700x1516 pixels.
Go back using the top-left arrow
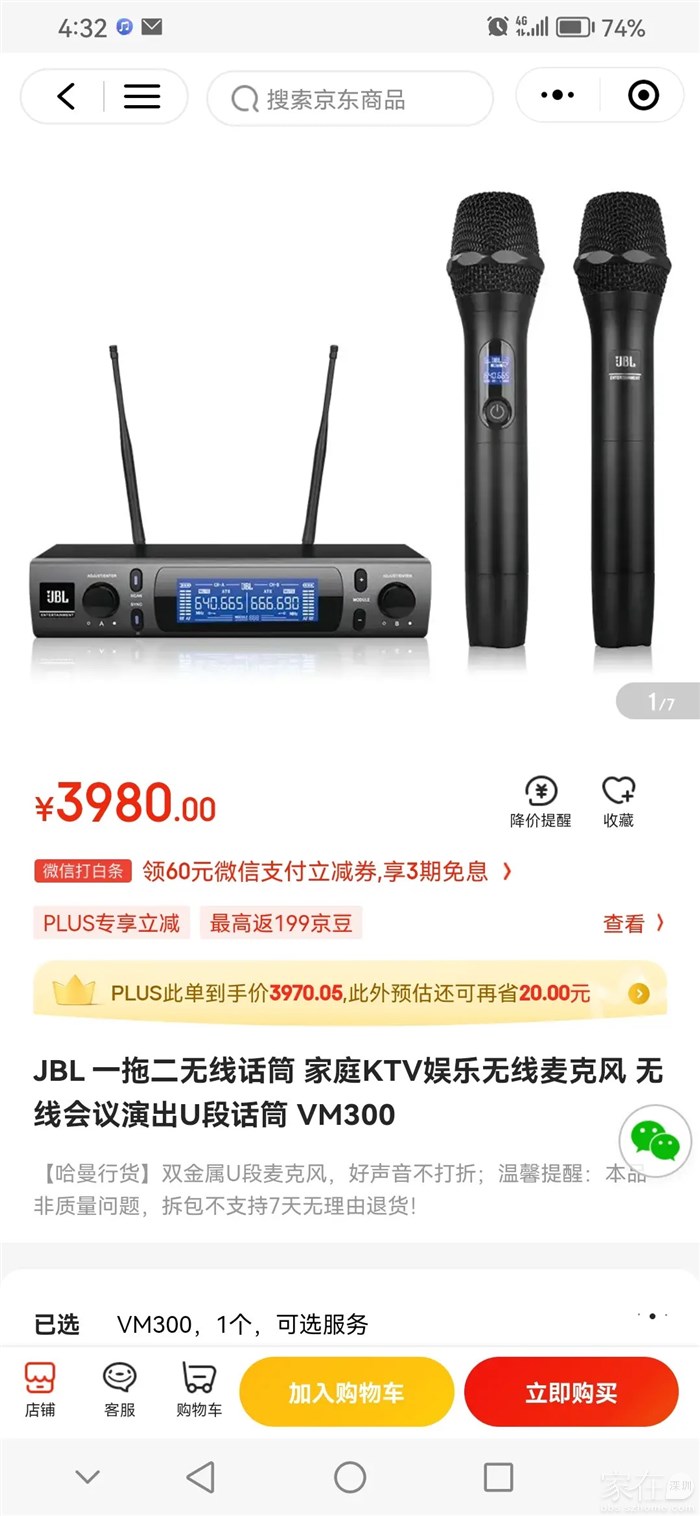(x=66, y=97)
